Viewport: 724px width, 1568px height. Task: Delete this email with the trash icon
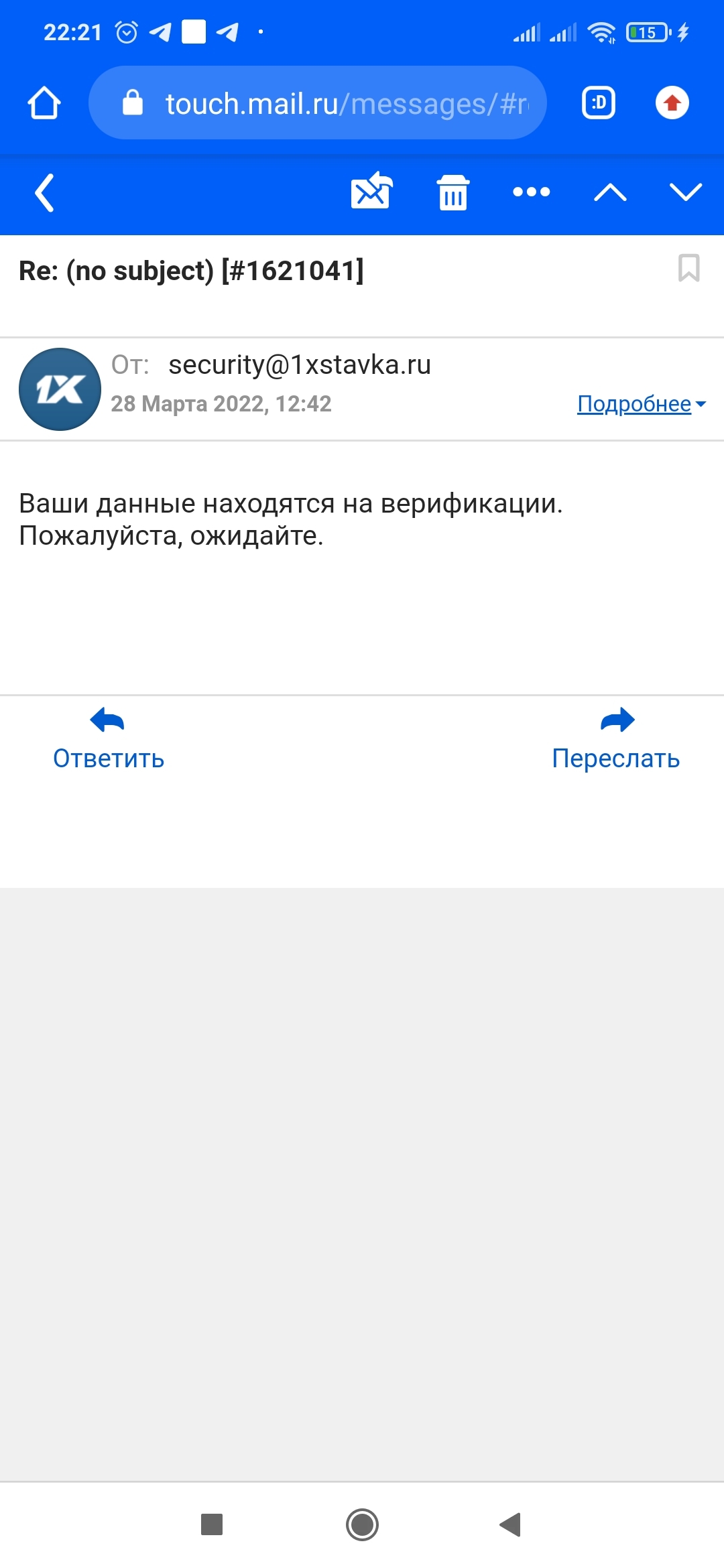pos(453,192)
